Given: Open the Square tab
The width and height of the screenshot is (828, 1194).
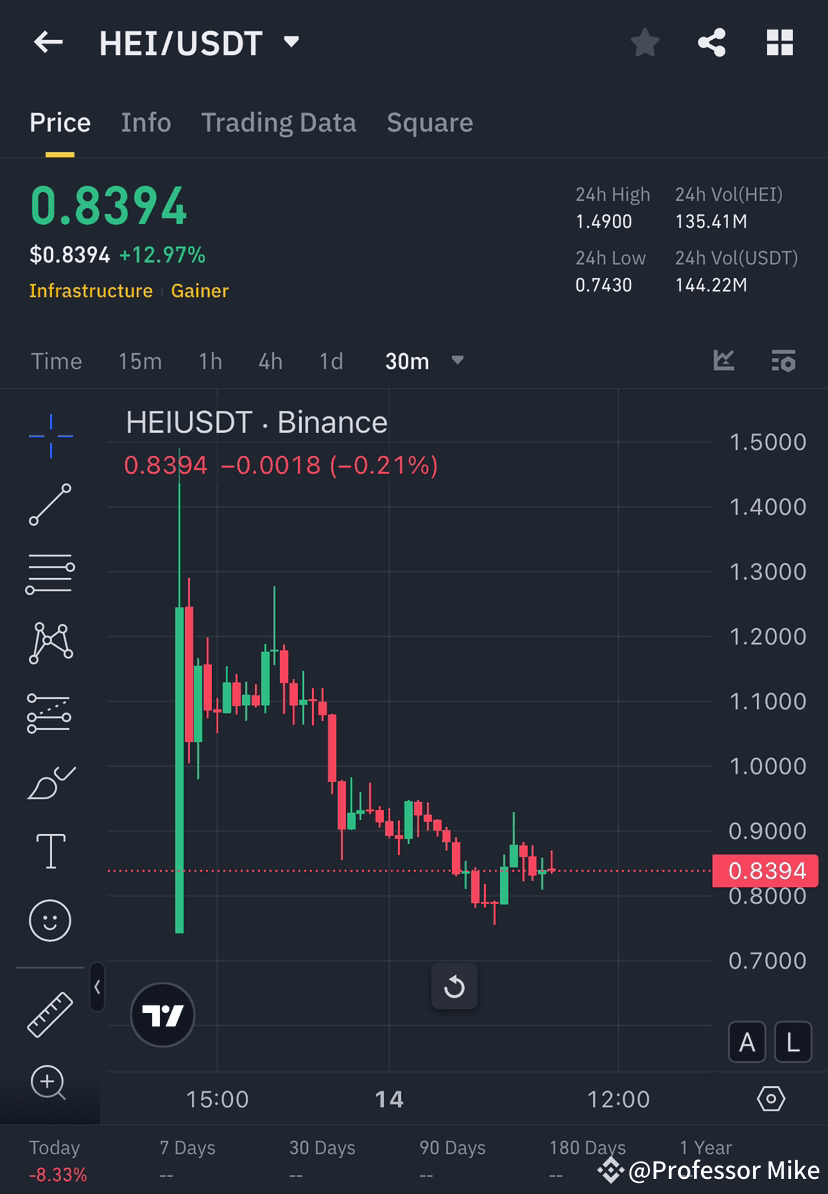Looking at the screenshot, I should pos(429,122).
